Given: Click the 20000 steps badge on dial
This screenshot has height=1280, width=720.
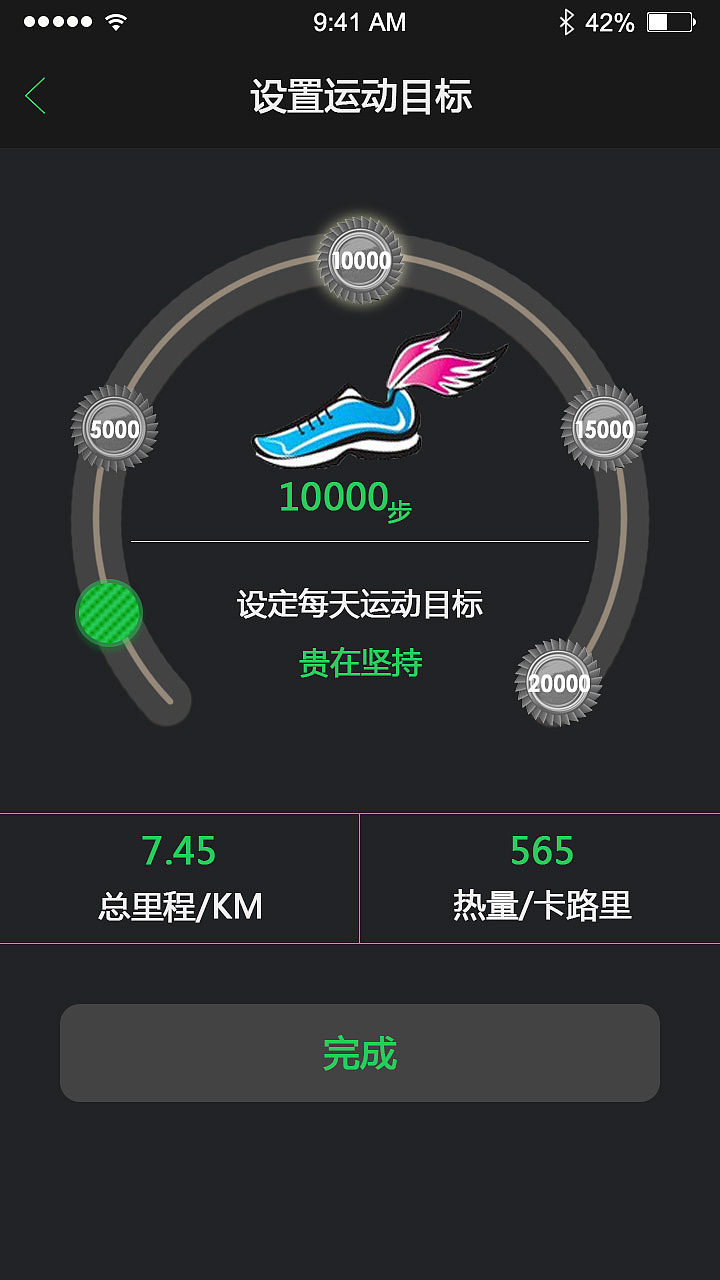Looking at the screenshot, I should point(557,684).
